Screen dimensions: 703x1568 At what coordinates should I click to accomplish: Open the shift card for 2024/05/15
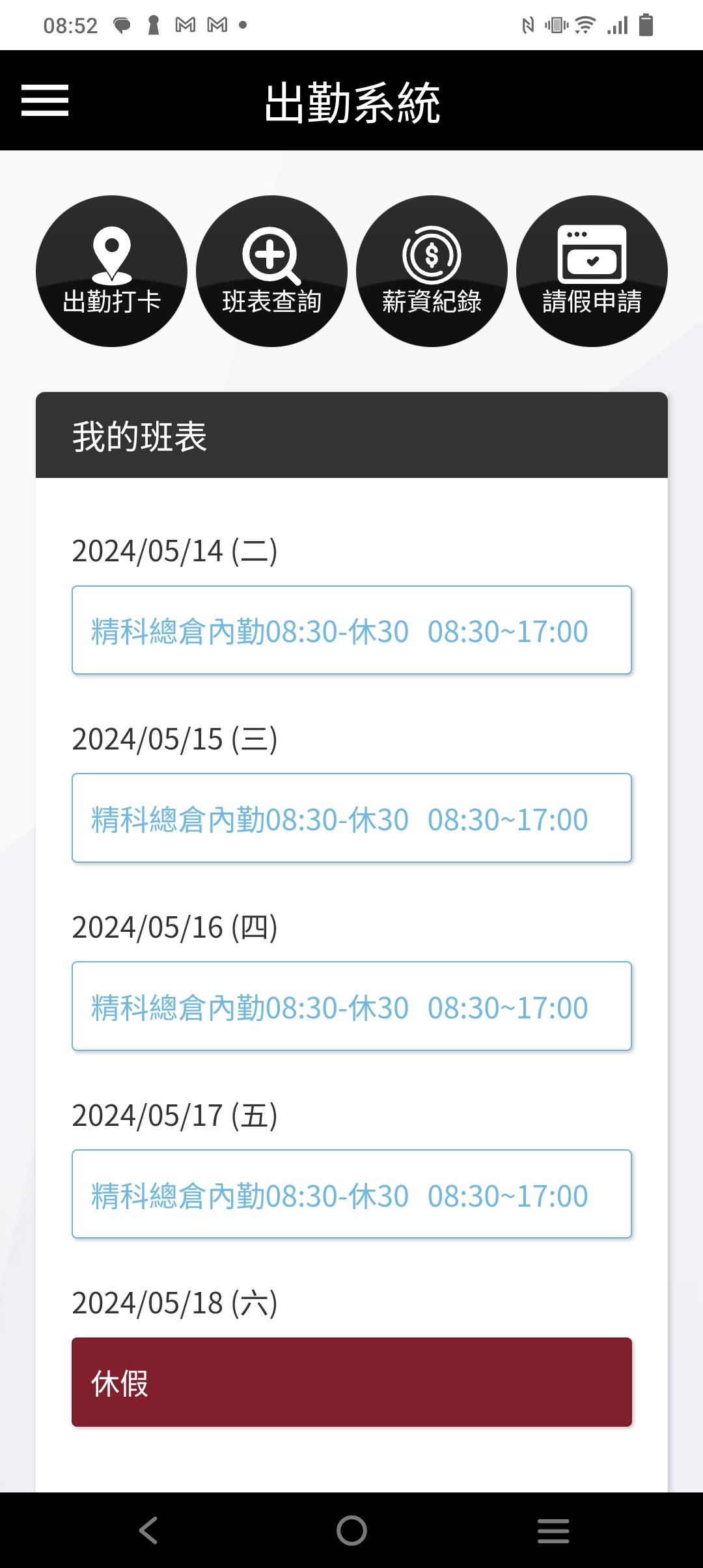coord(351,819)
